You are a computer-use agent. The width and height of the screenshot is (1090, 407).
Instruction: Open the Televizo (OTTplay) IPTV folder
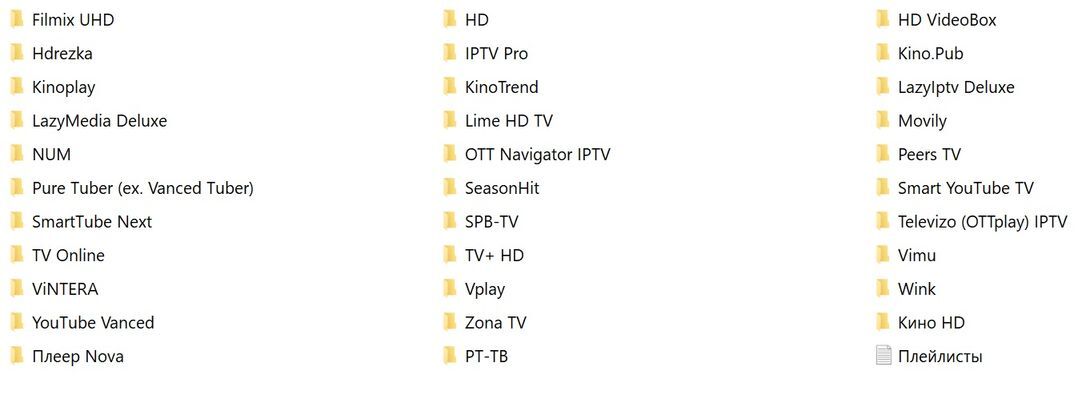pyautogui.click(x=982, y=222)
